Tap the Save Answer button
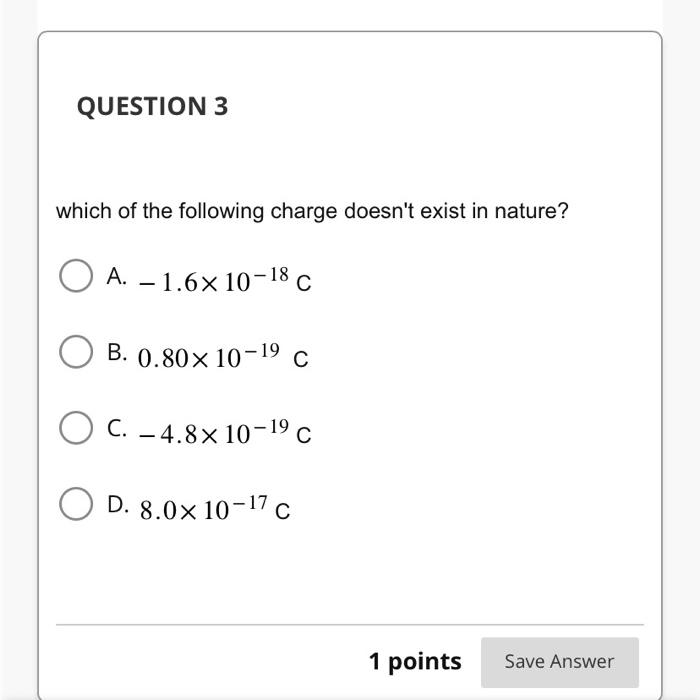 pos(559,662)
